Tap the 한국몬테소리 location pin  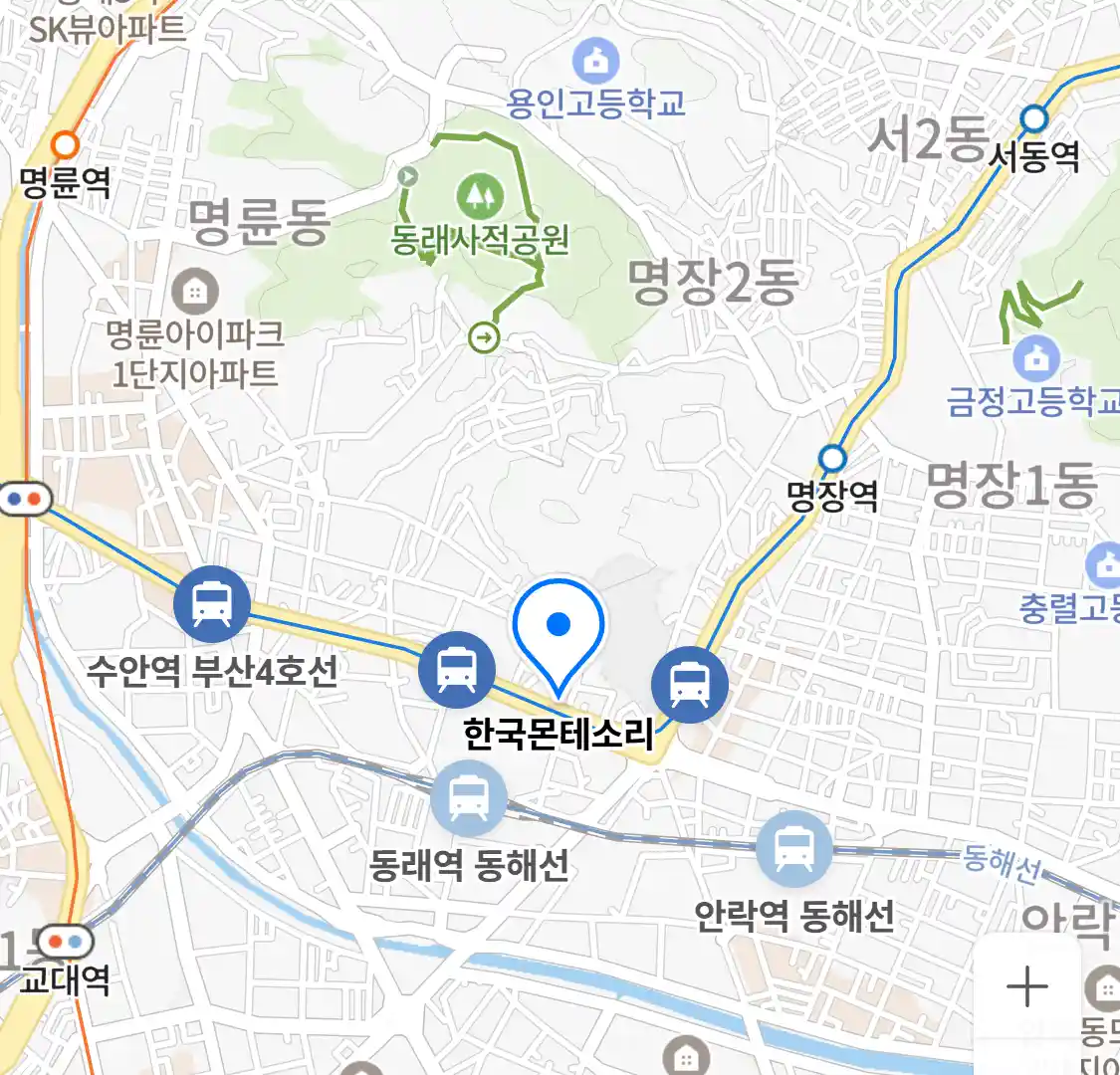coord(559,626)
